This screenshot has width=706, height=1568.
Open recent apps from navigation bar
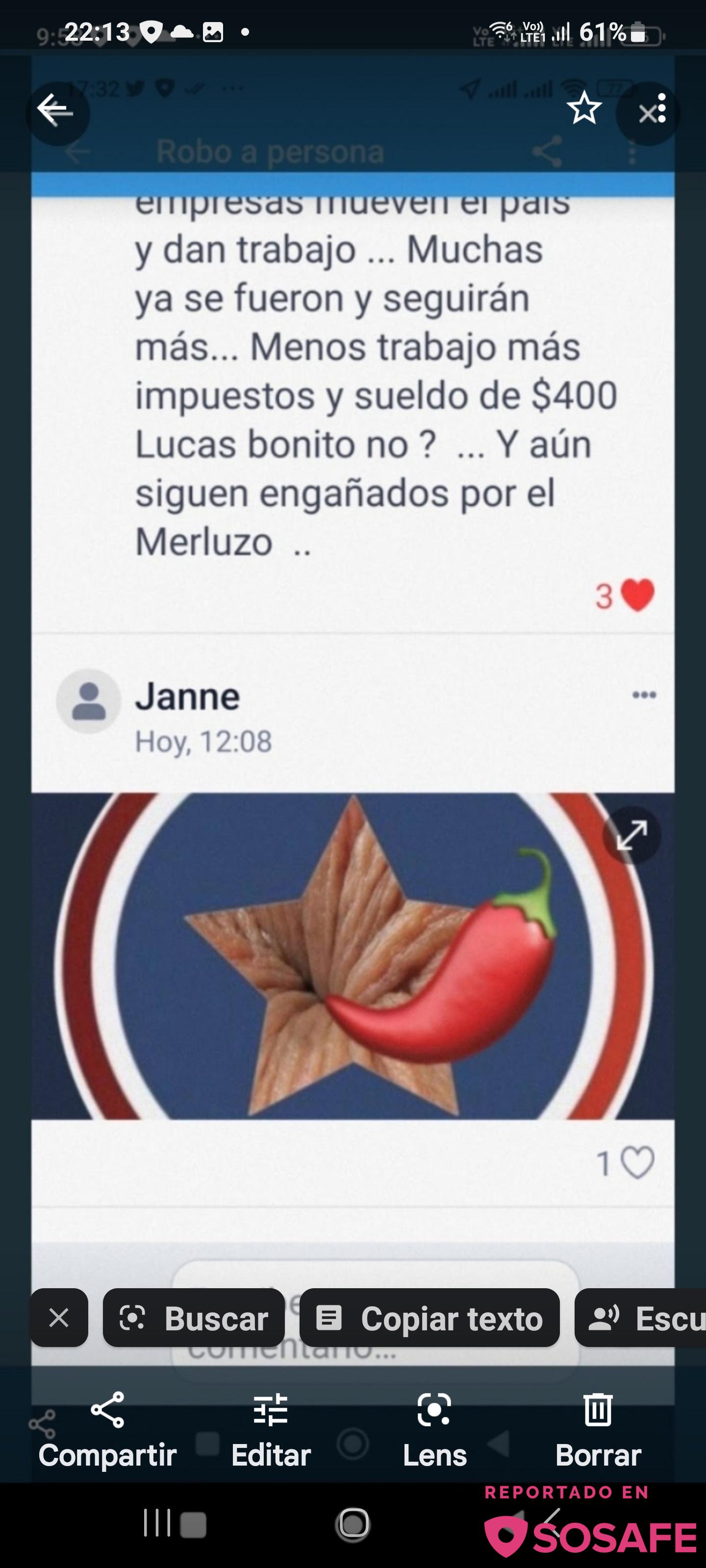tap(156, 1524)
